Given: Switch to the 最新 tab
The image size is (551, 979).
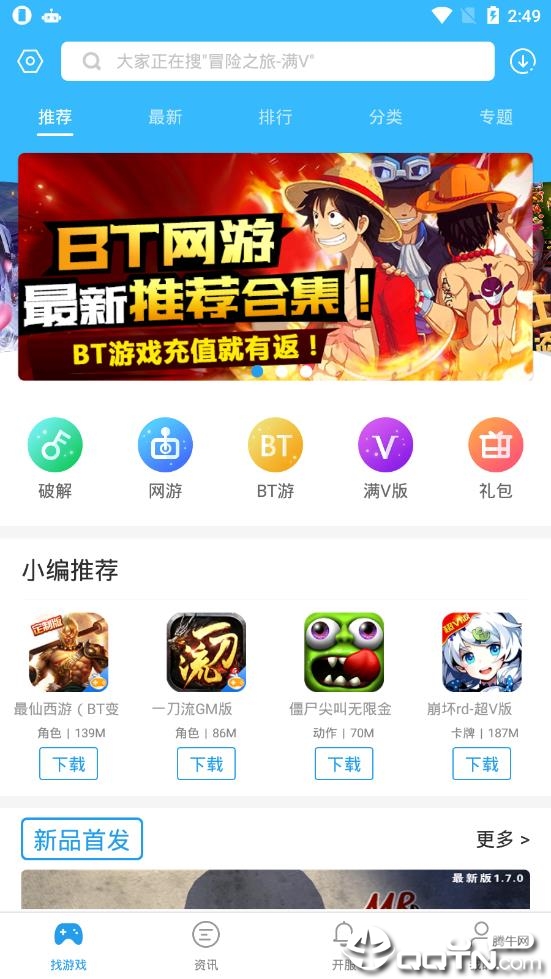Looking at the screenshot, I should click(165, 117).
